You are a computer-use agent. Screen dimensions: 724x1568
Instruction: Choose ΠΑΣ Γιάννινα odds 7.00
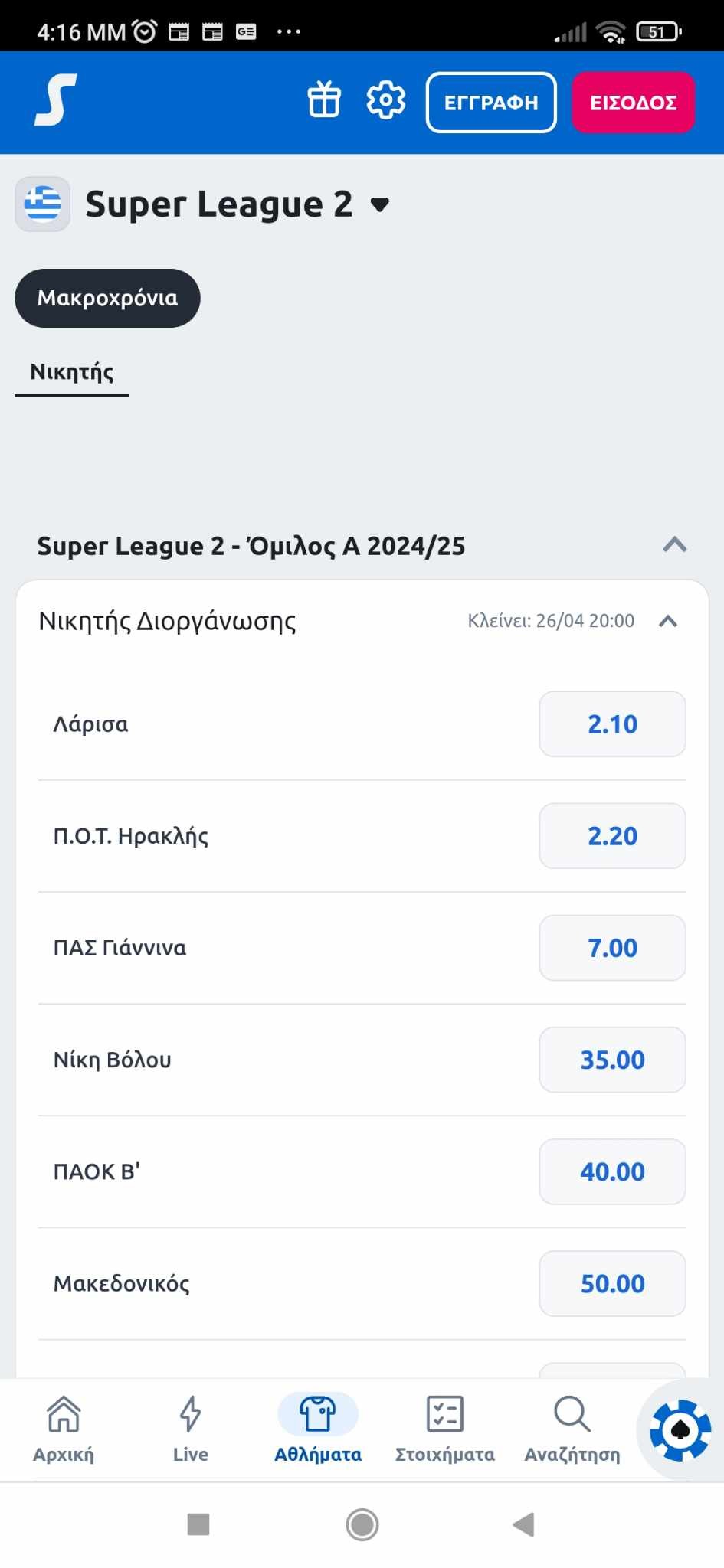click(x=612, y=948)
